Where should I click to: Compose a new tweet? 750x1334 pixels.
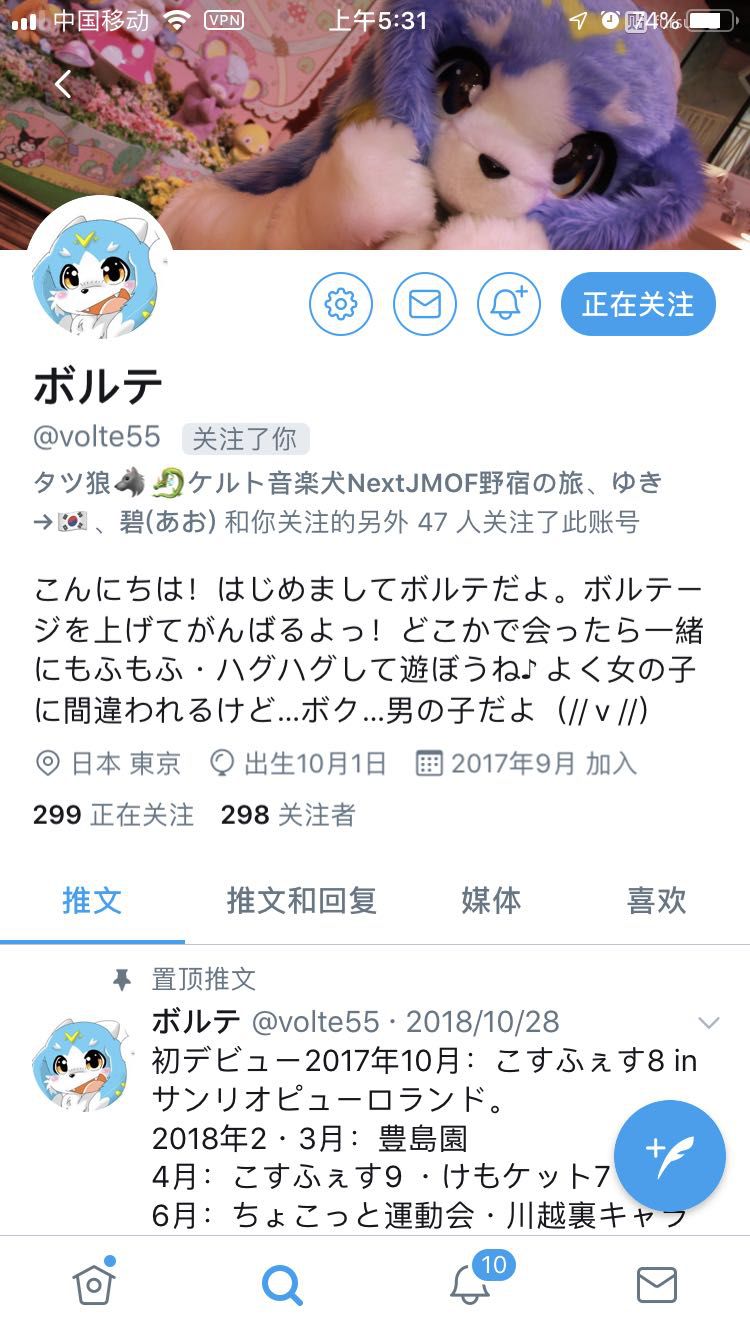(669, 1155)
